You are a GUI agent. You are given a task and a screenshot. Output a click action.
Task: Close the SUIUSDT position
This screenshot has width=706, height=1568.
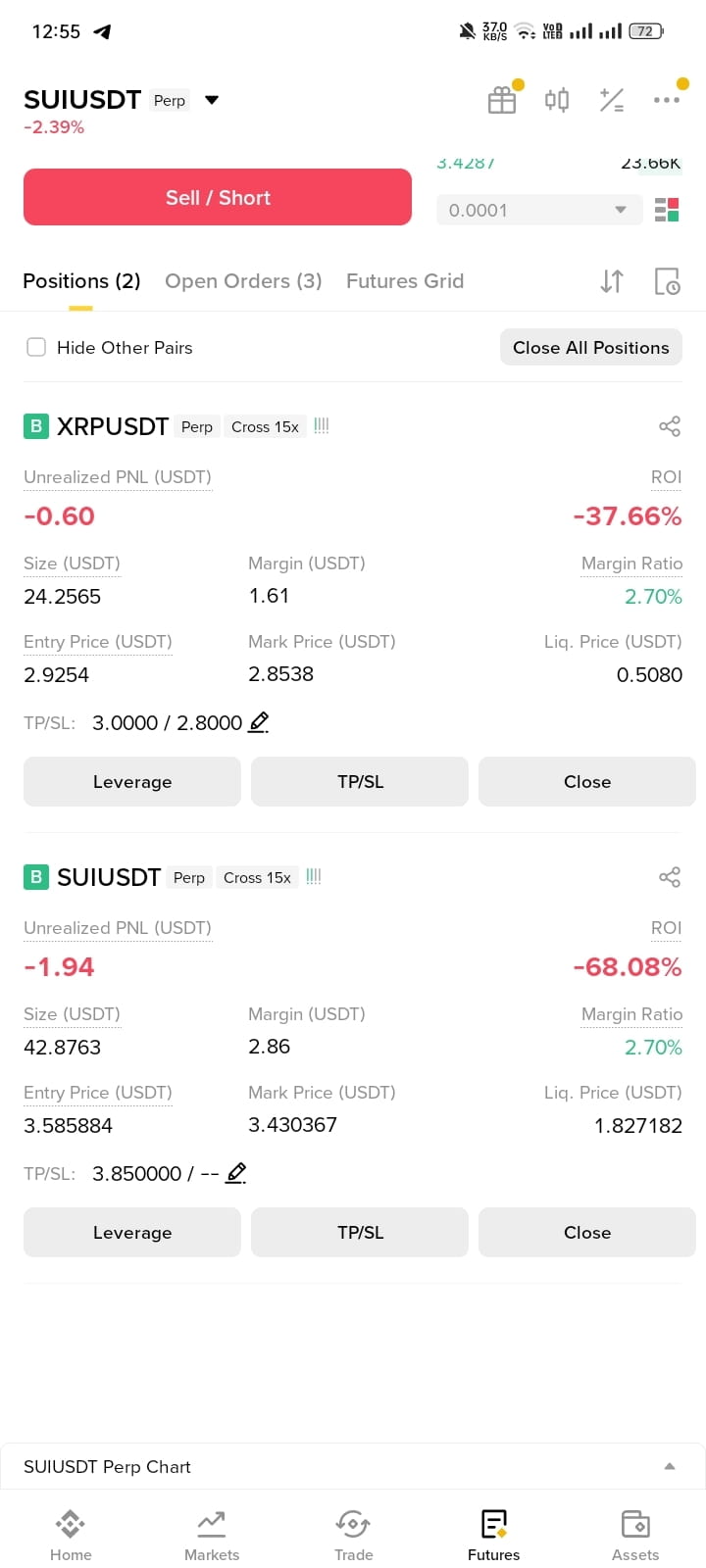coord(587,1232)
